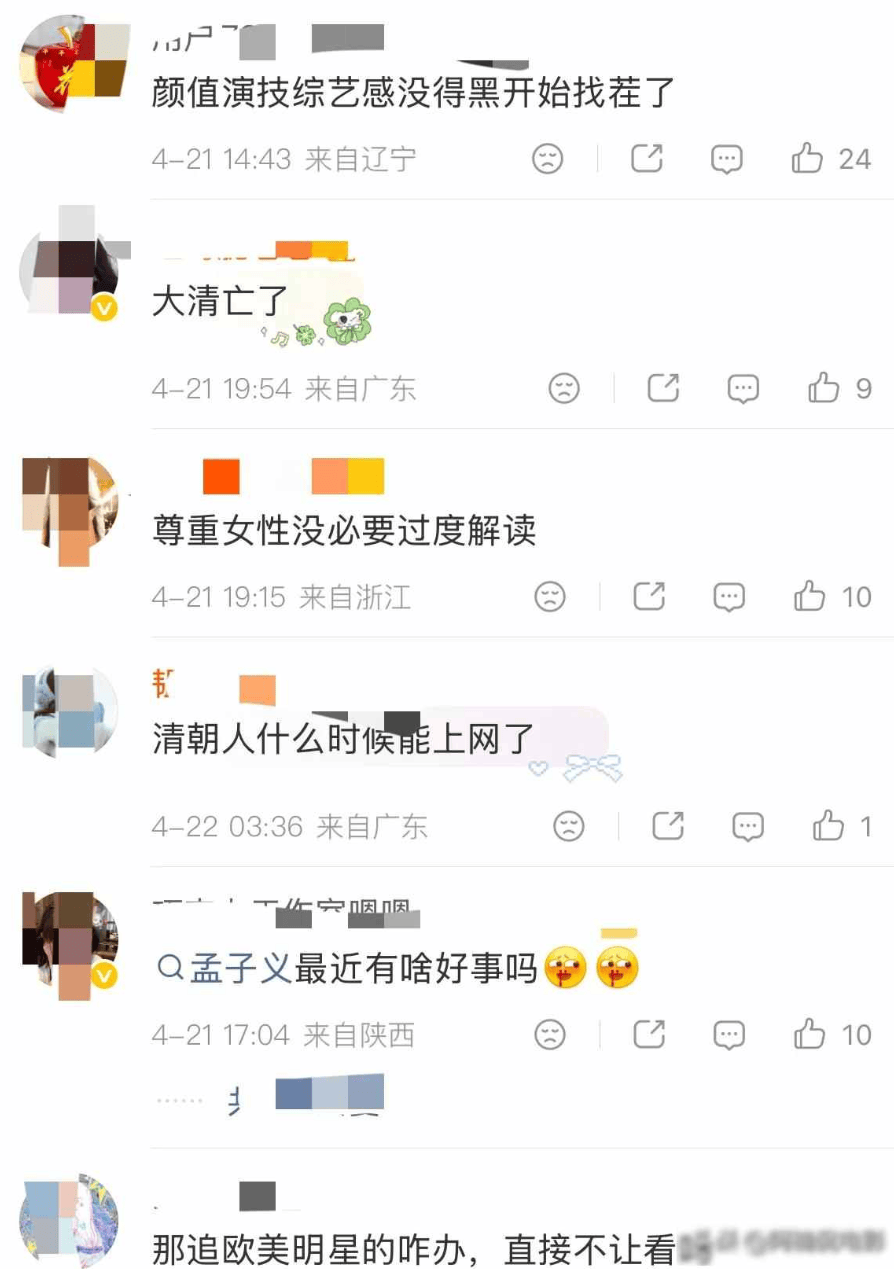Like the comment 尊重女性没必要过度解读
Viewport: 894px width, 1269px height.
coord(809,597)
